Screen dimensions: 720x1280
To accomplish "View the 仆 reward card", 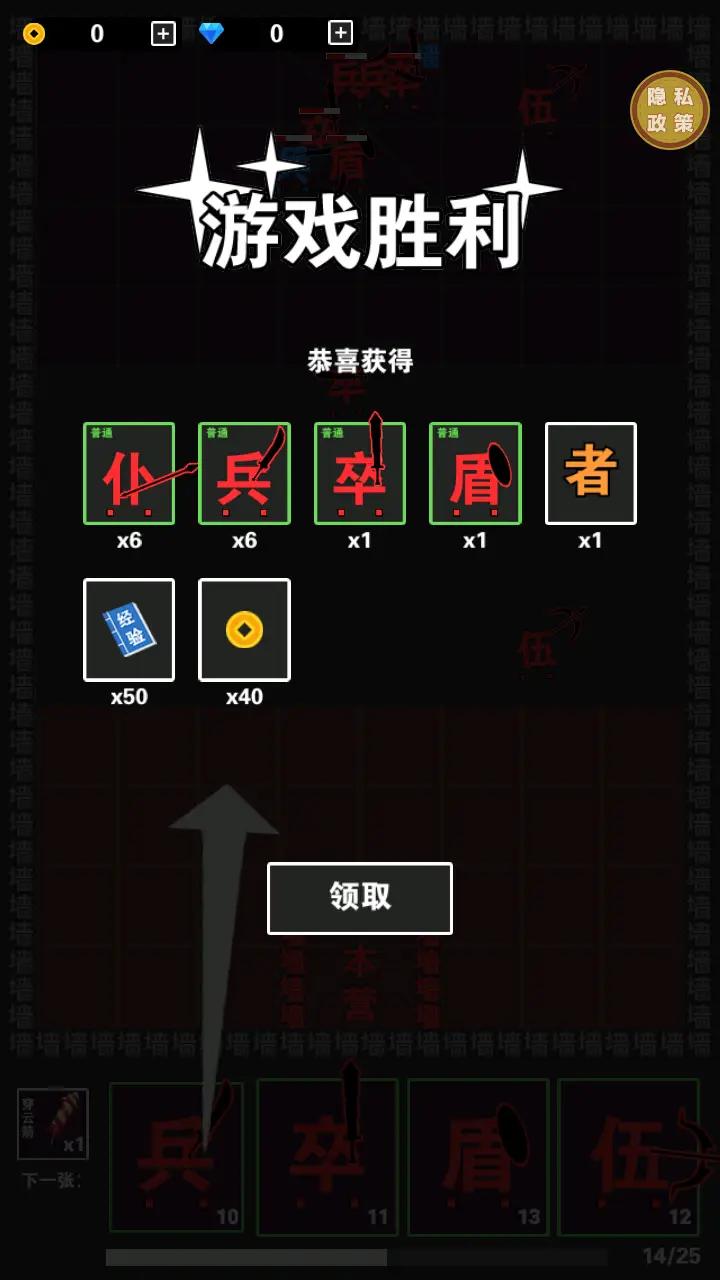I will coord(129,473).
